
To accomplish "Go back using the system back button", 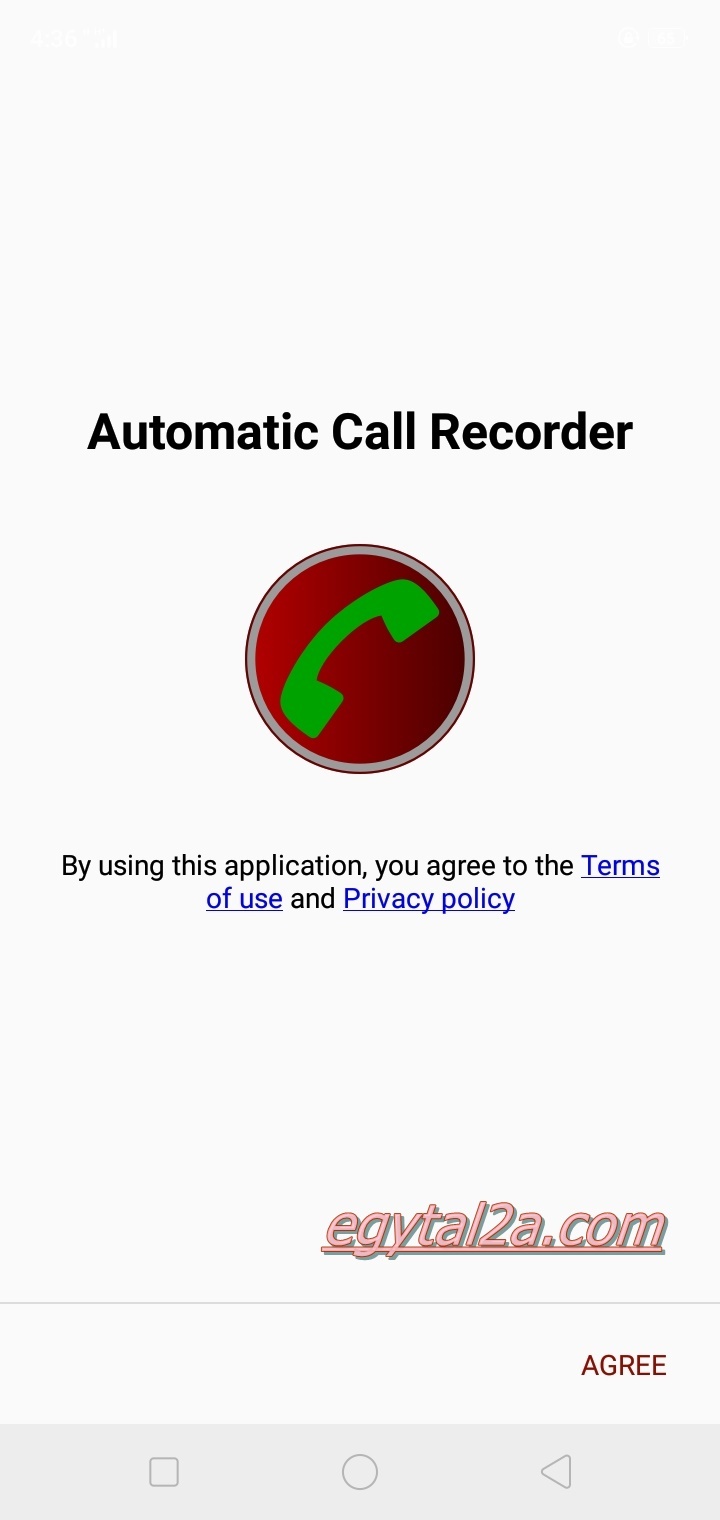I will tap(556, 1472).
